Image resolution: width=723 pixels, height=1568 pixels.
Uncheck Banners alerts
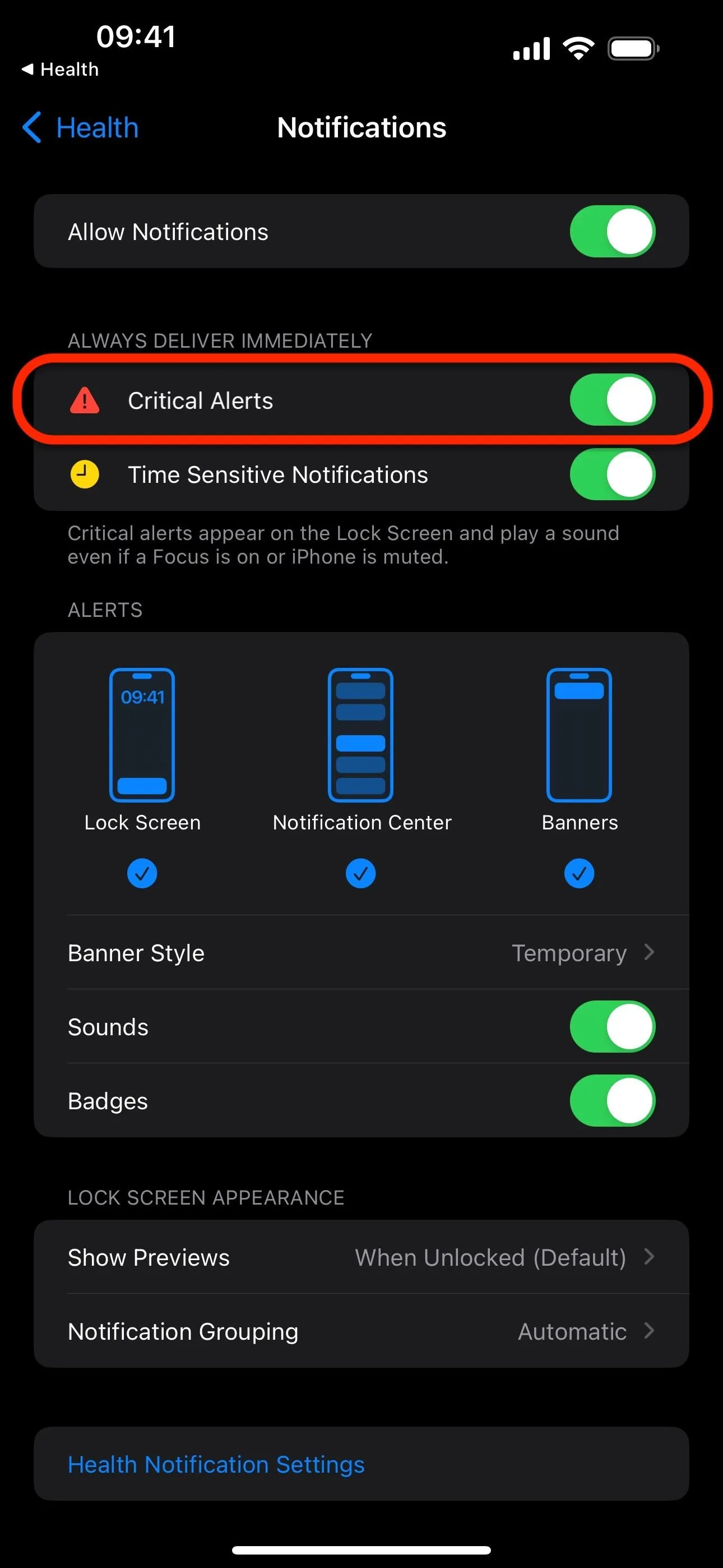580,874
